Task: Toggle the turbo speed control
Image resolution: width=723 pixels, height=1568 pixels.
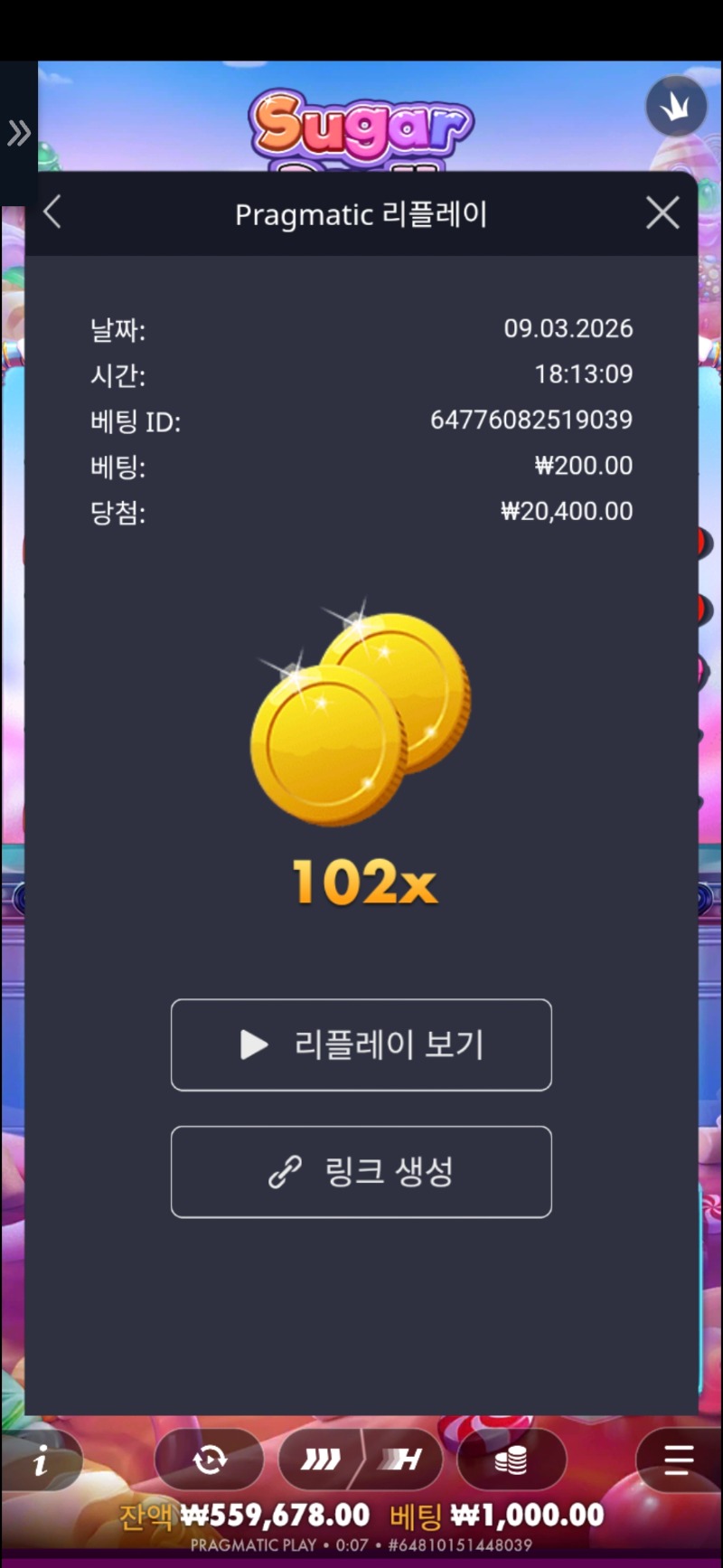Action: coord(360,1459)
